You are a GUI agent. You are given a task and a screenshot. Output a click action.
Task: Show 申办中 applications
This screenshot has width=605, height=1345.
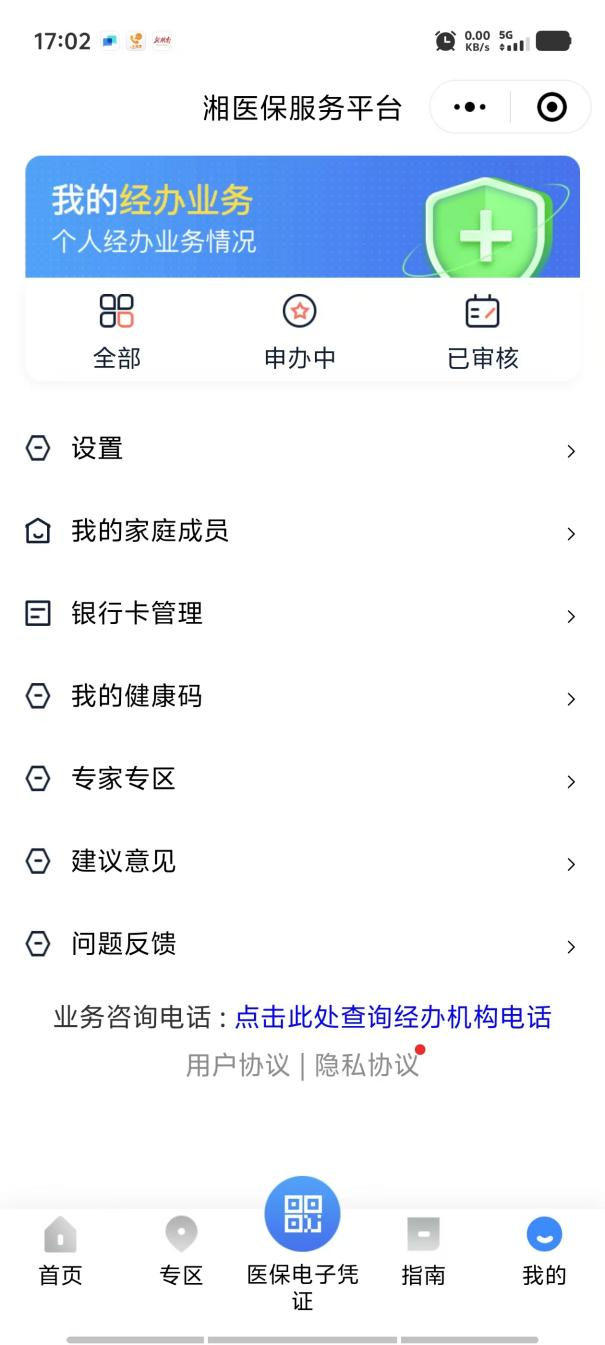click(300, 331)
